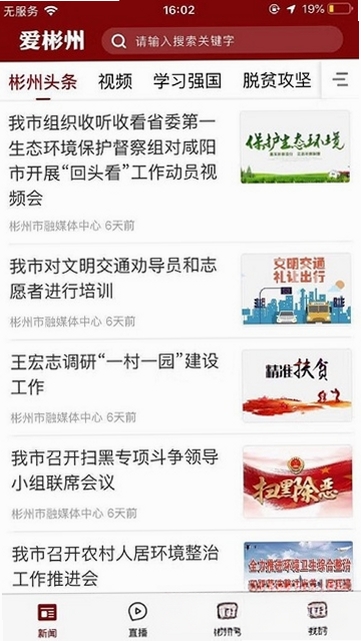Select the 彬州头条 tab
Viewport: 361px width, 641px height.
(x=43, y=81)
